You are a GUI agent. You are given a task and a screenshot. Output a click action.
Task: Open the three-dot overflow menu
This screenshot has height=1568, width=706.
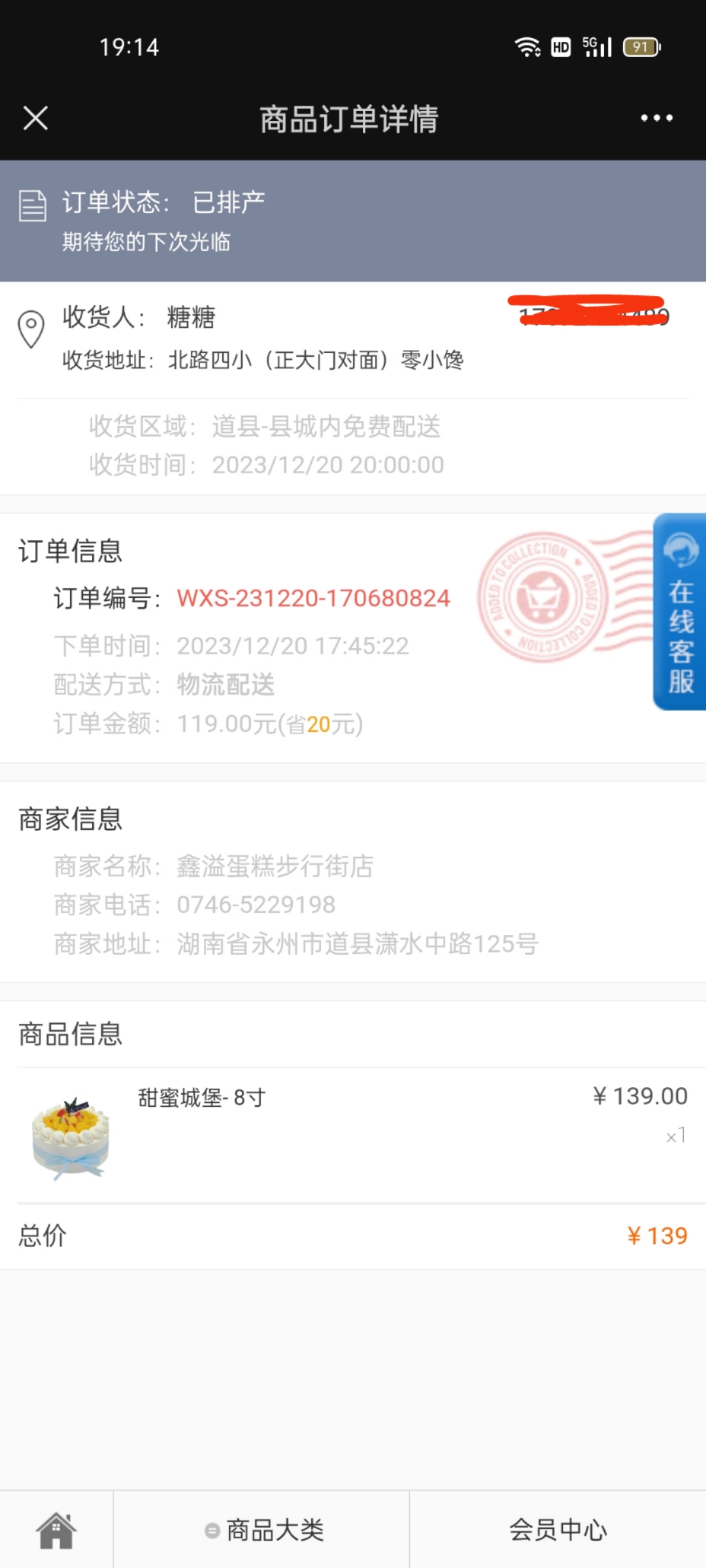click(656, 118)
